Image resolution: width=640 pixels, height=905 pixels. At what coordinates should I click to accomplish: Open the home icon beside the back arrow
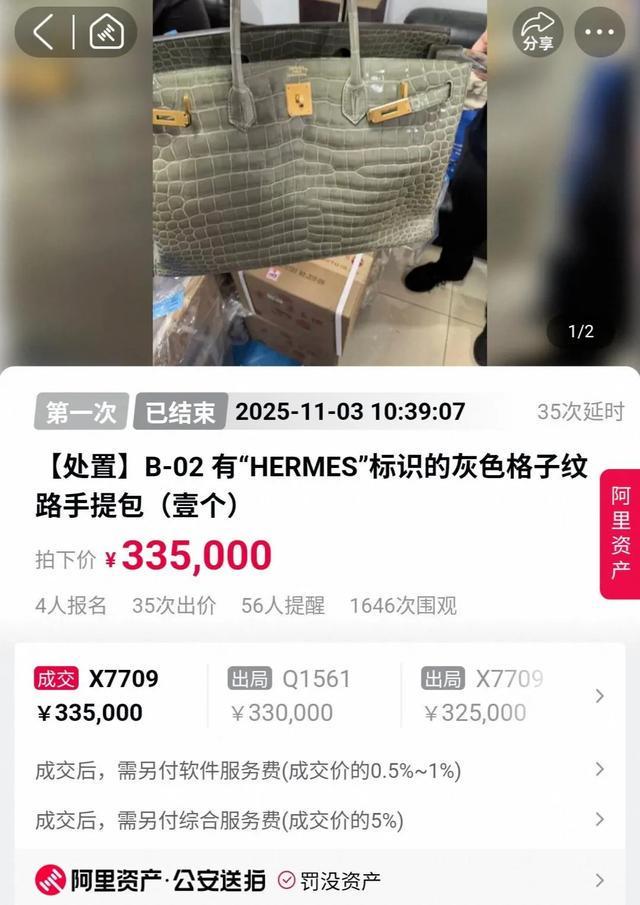click(x=106, y=32)
